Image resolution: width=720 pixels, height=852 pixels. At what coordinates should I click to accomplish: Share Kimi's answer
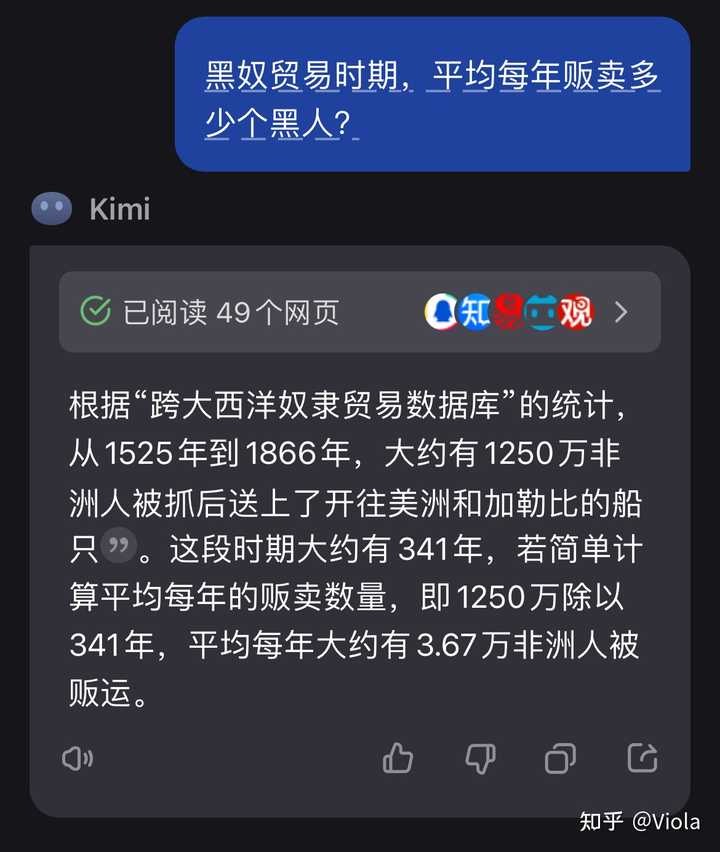(643, 759)
